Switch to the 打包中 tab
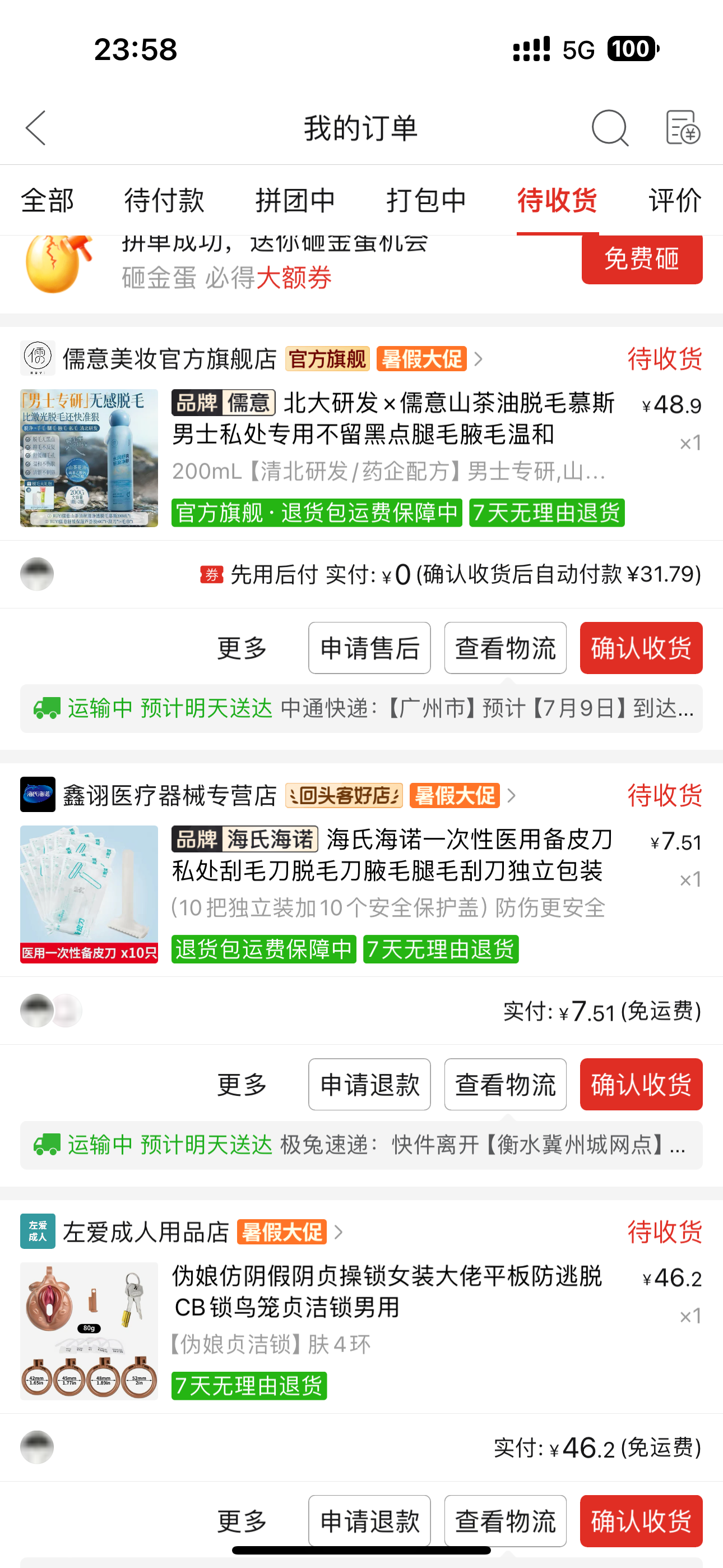Viewport: 723px width, 1568px height. coord(426,200)
